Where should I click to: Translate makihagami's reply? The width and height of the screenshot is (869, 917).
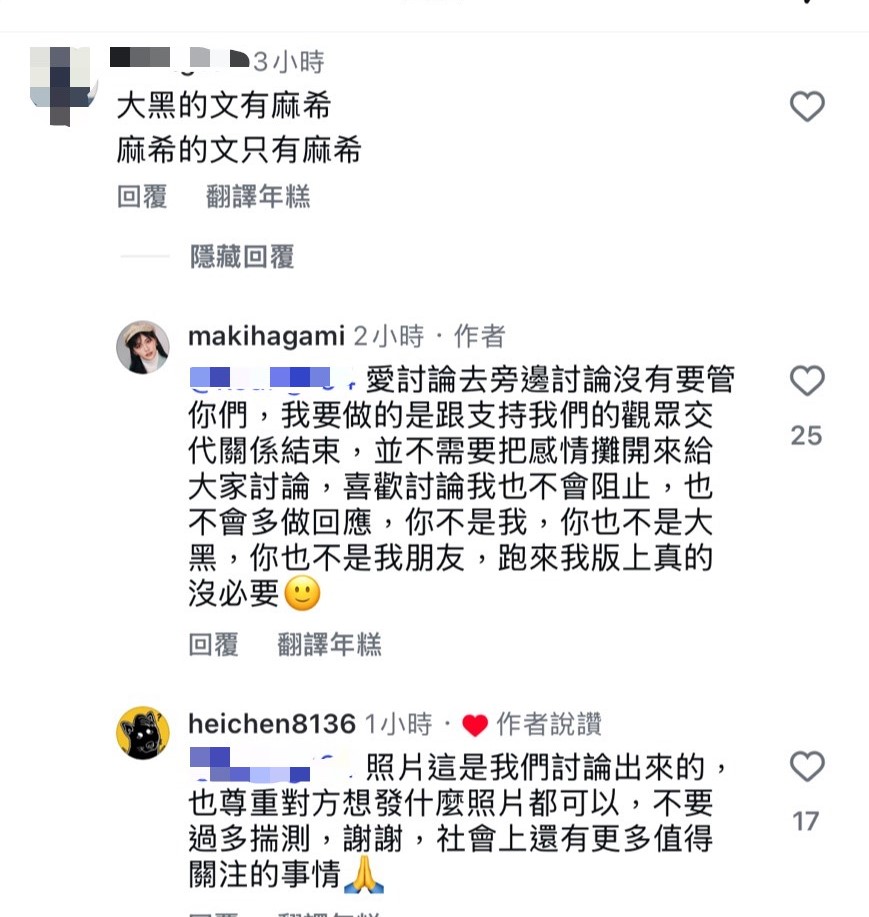[329, 644]
